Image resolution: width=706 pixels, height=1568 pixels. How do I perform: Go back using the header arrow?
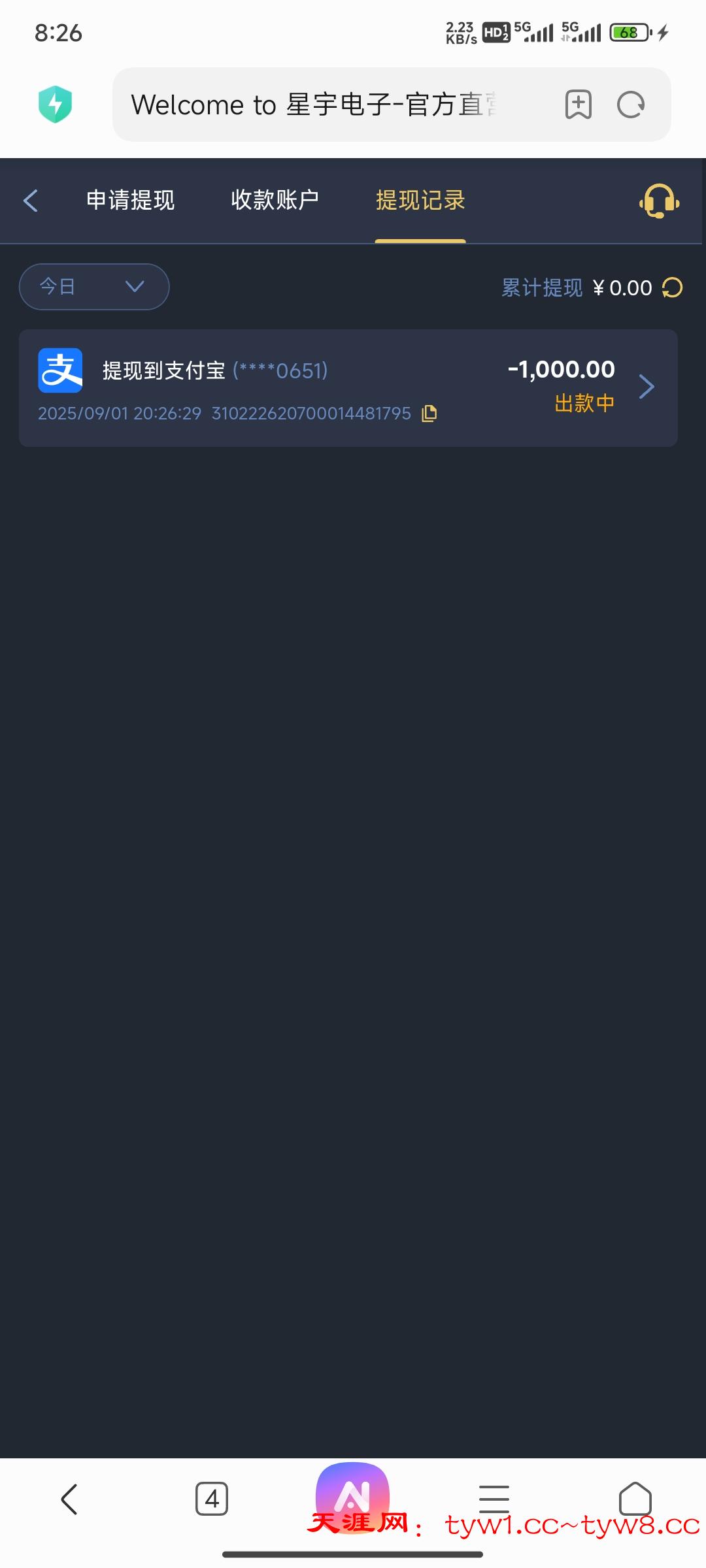31,201
